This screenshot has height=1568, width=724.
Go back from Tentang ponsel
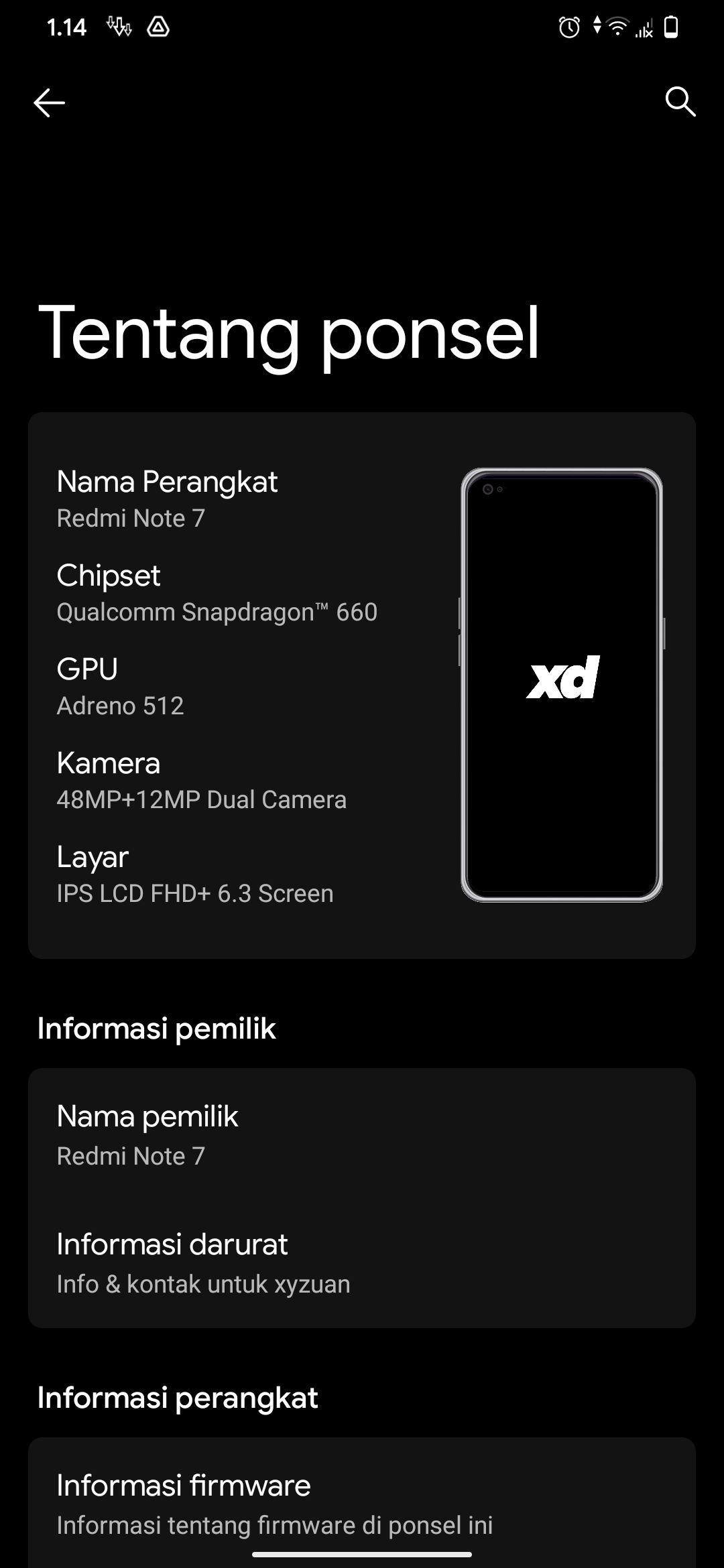click(x=49, y=103)
